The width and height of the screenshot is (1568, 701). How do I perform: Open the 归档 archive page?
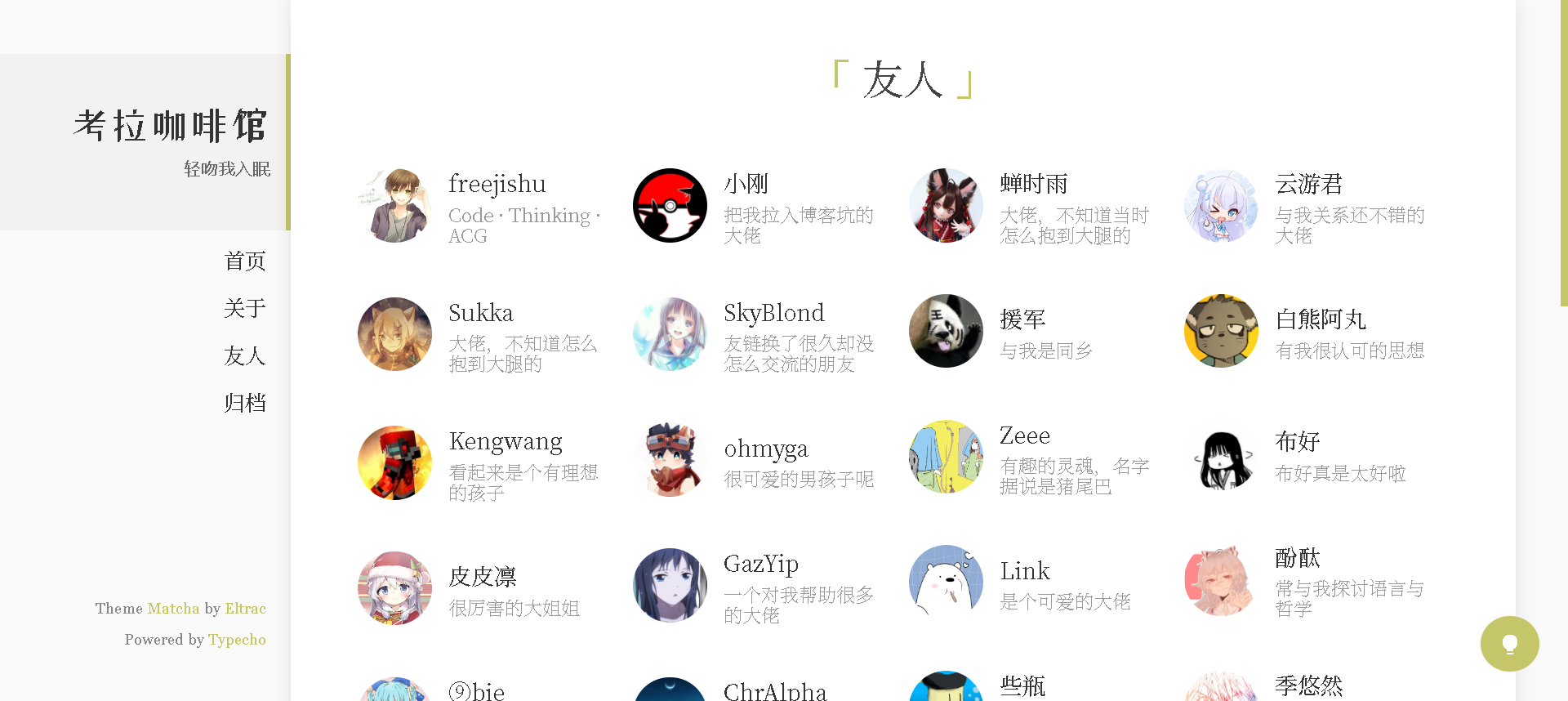[245, 404]
